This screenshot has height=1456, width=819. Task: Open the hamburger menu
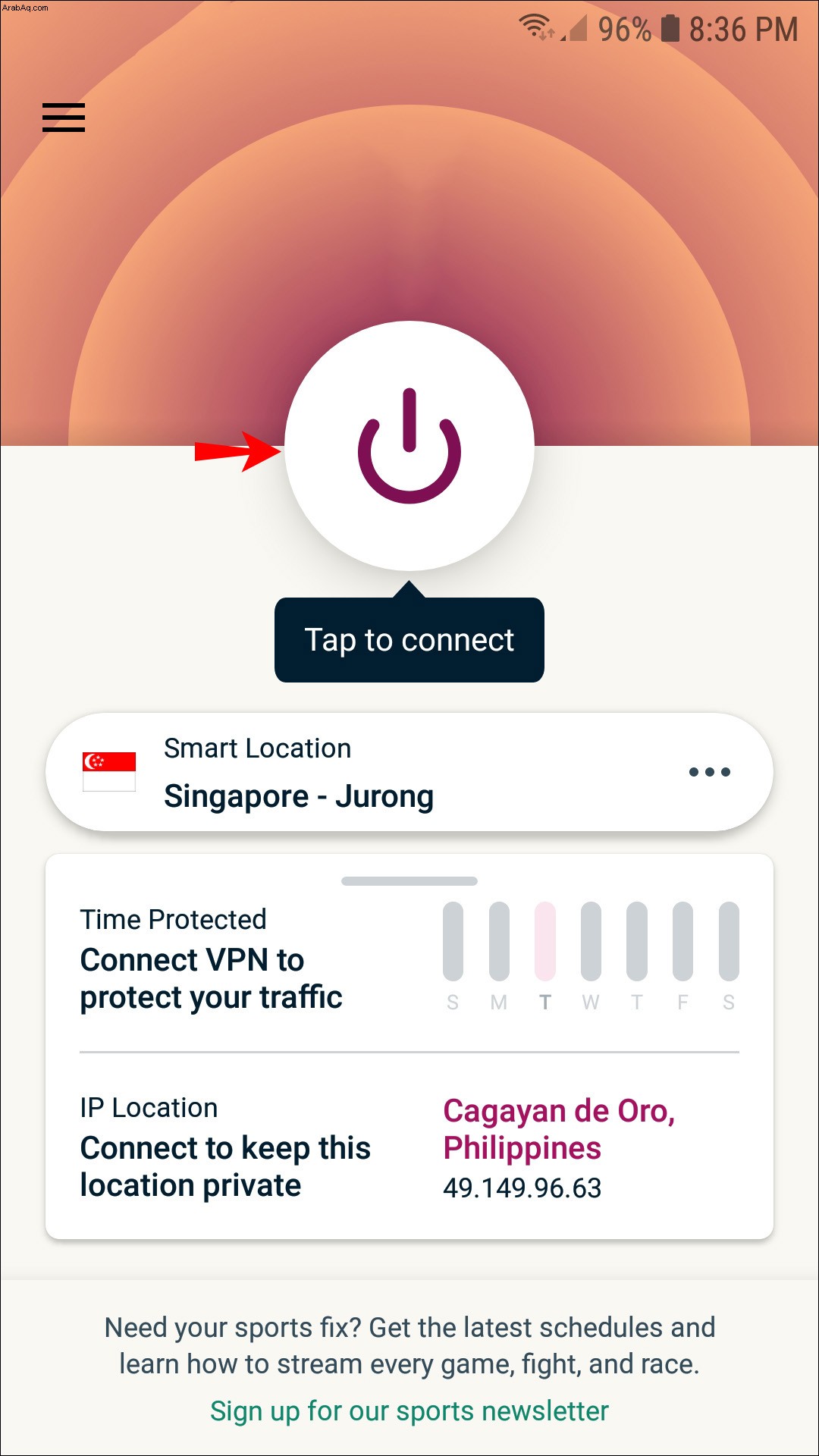click(64, 118)
